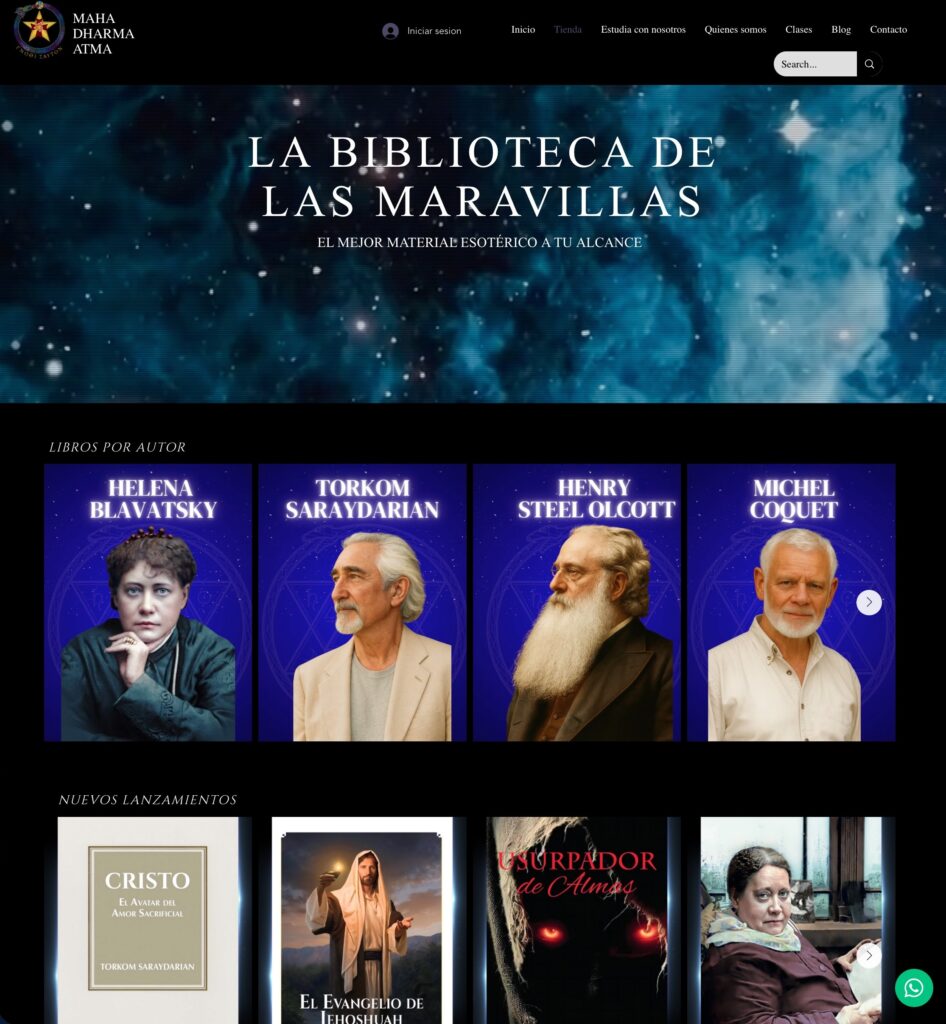
Task: Tap Iniciar sesion to log in
Action: tap(422, 31)
